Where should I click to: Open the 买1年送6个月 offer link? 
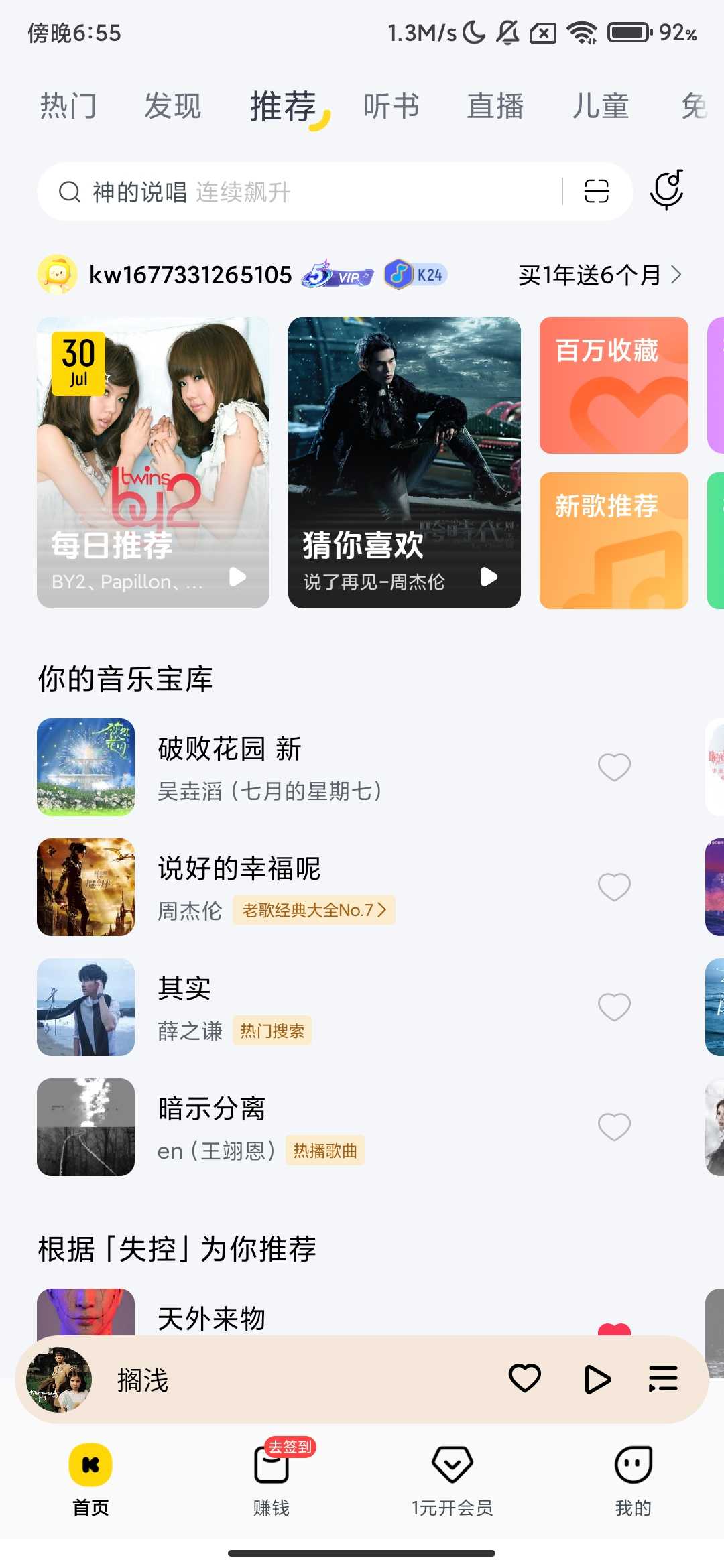tap(599, 275)
